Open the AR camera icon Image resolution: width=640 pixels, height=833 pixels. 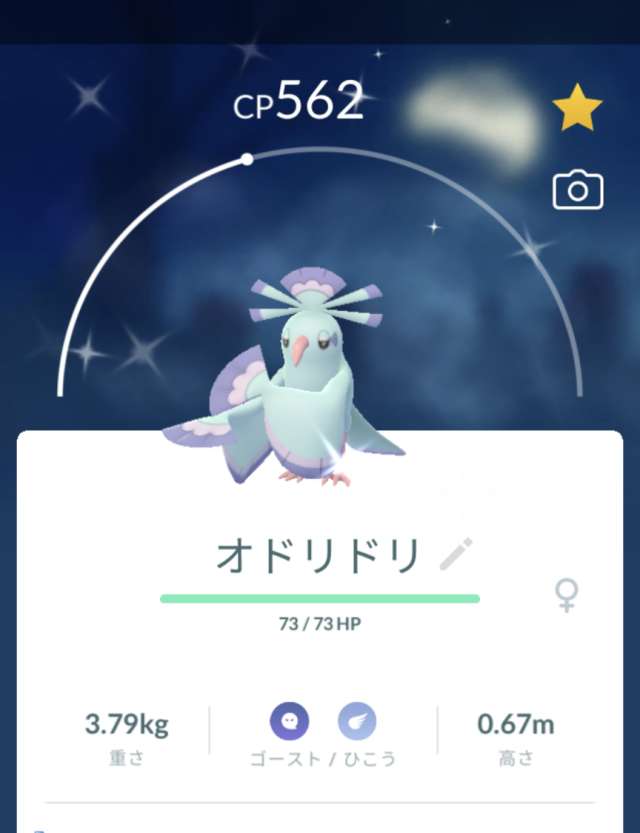(578, 189)
